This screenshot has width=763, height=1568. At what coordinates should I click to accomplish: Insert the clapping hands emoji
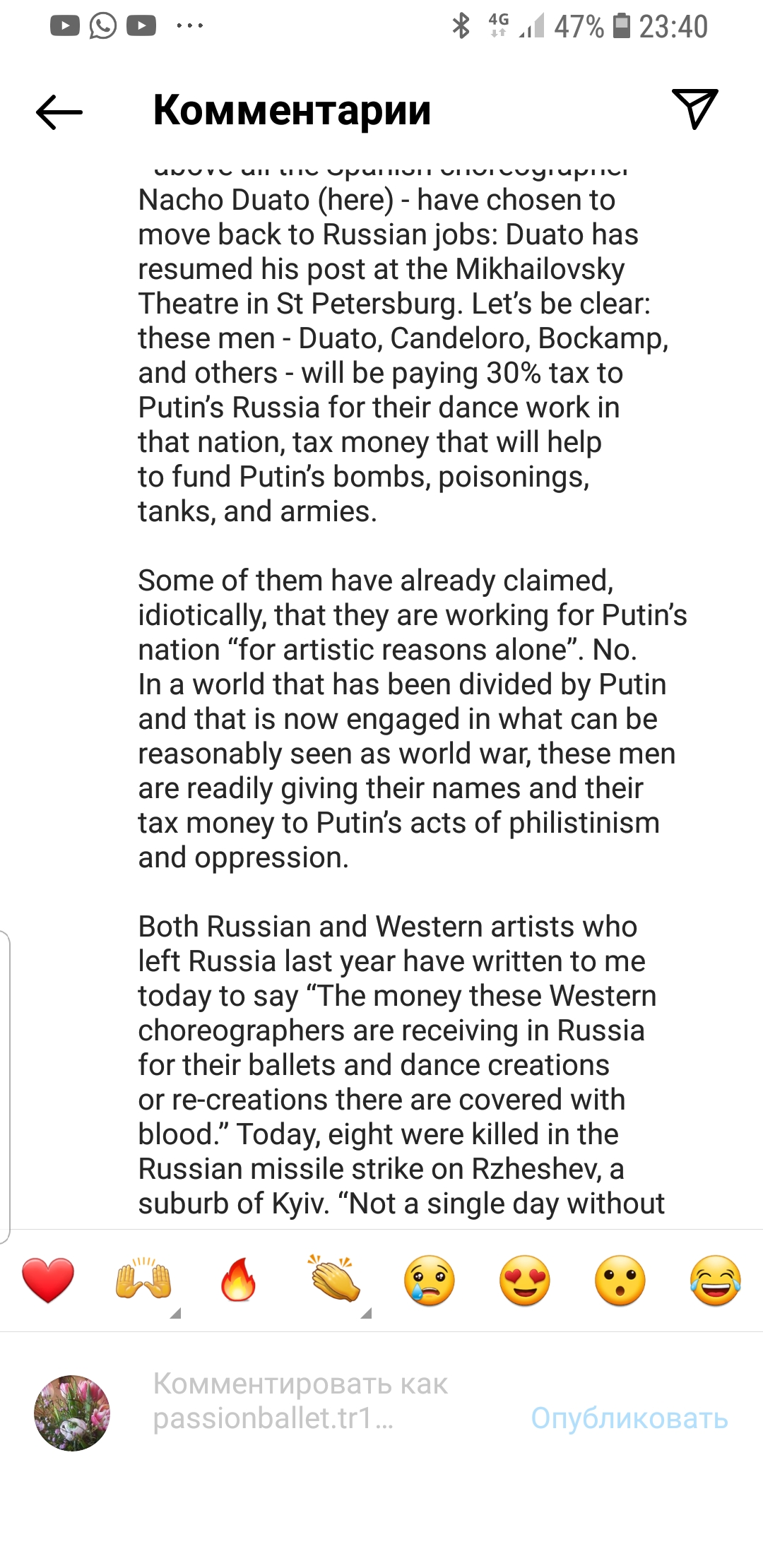coord(334,1281)
